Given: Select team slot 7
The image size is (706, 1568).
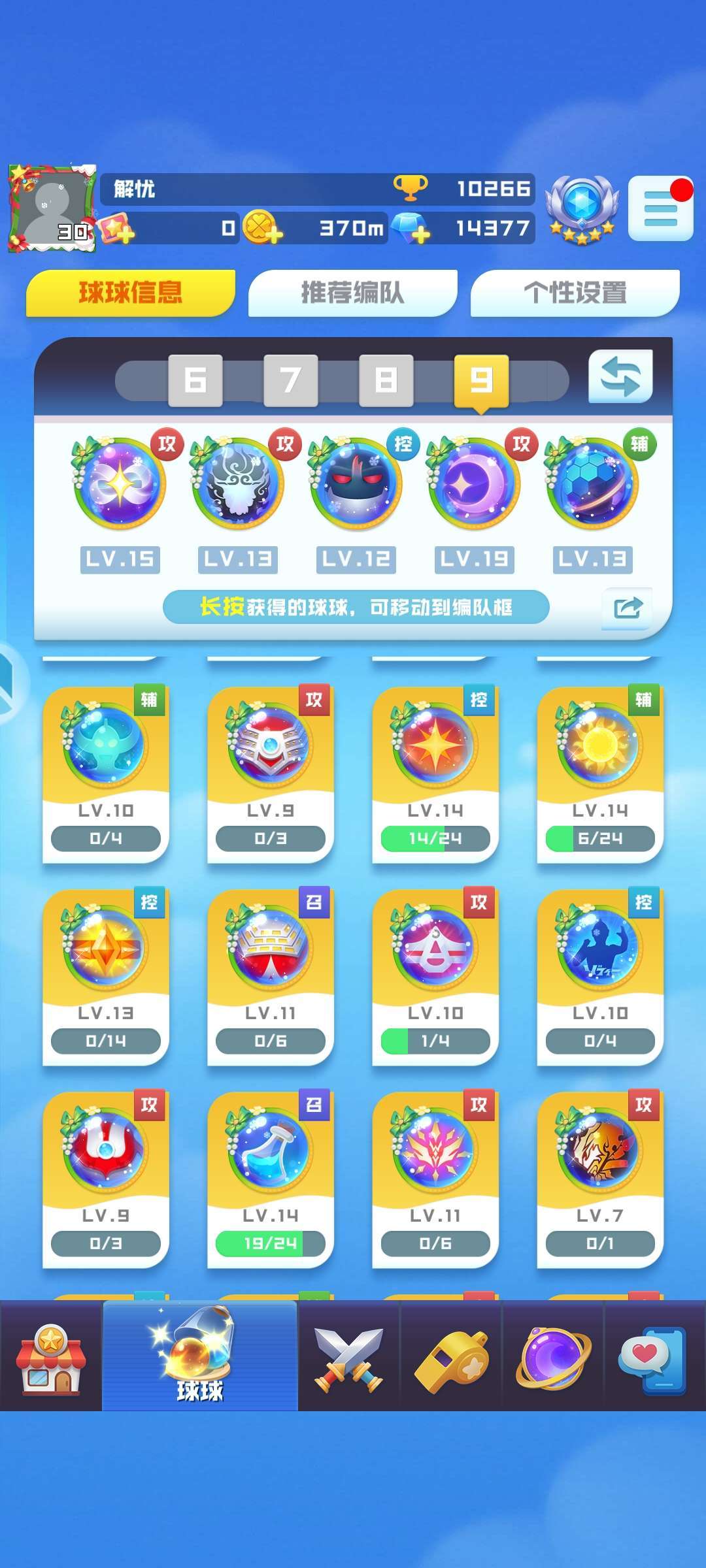Looking at the screenshot, I should [x=291, y=380].
